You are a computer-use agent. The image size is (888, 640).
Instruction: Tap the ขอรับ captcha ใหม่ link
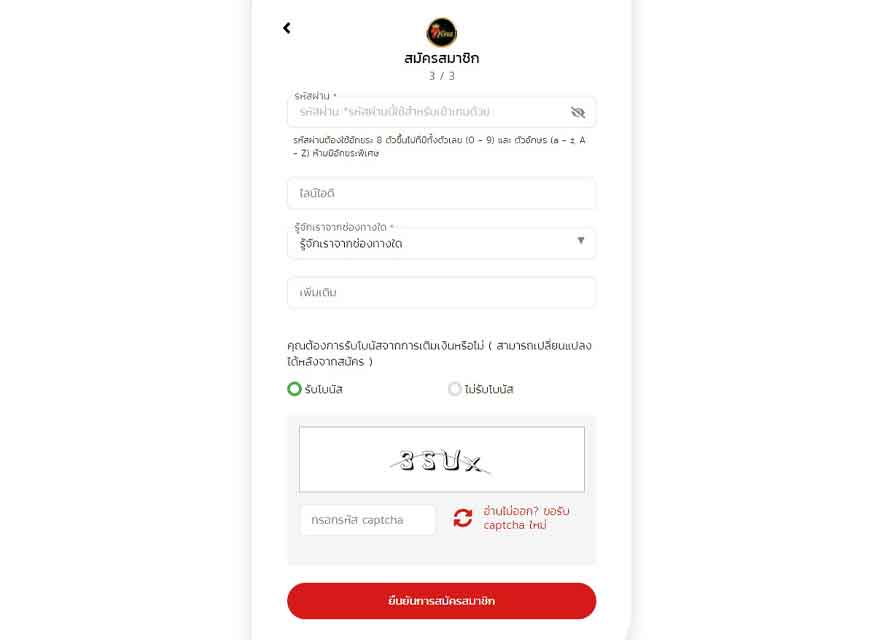(526, 518)
